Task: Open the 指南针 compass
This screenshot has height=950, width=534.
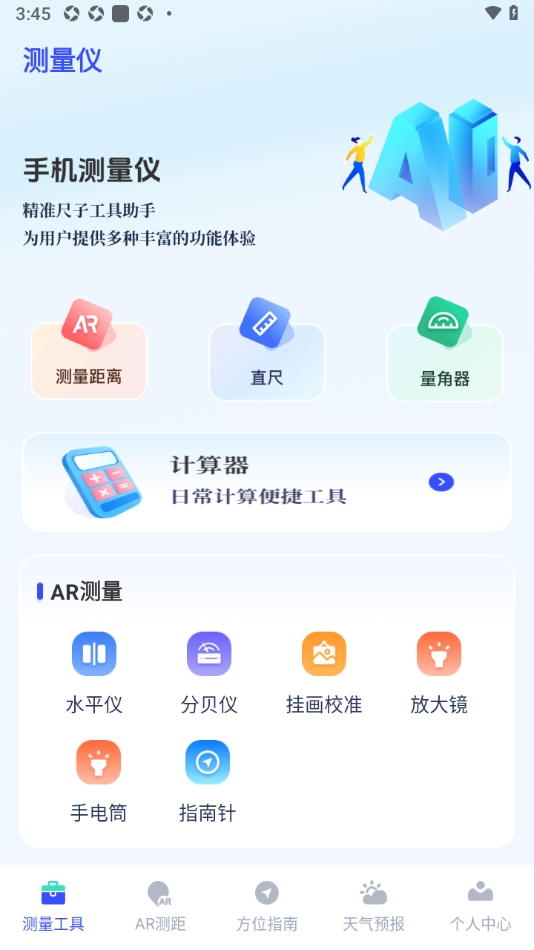Action: click(207, 782)
